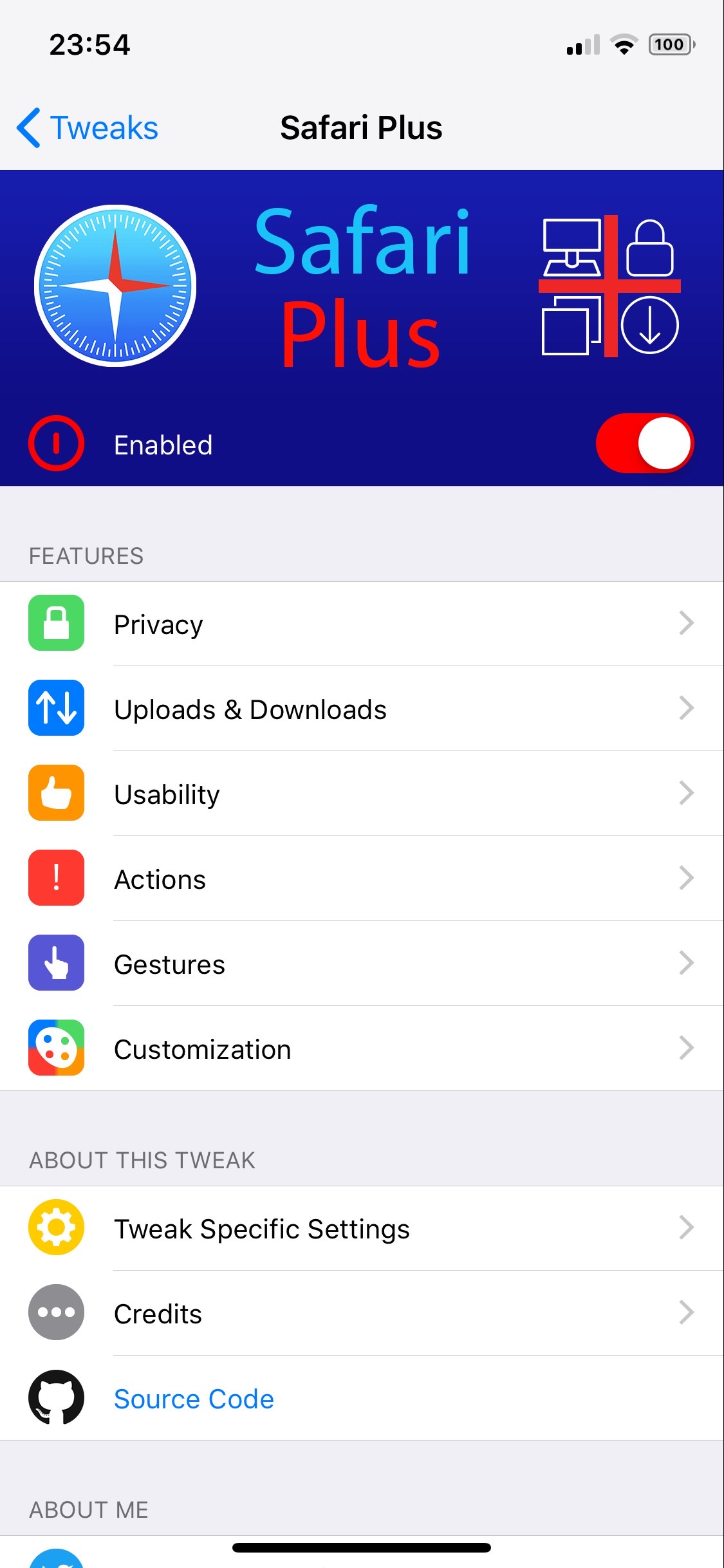The width and height of the screenshot is (724, 1568).
Task: Open Tweak Specific Settings
Action: coord(362,1228)
